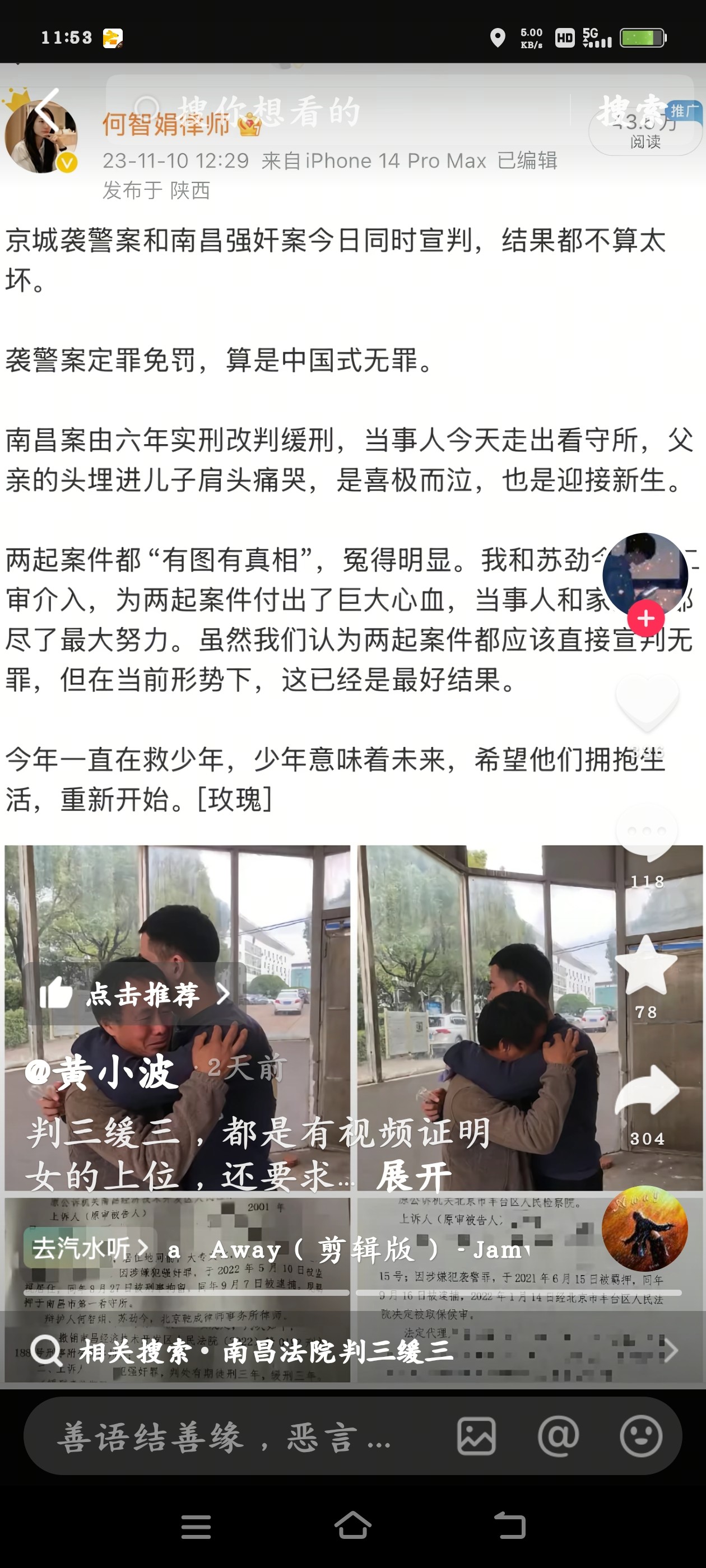Go to the system home screen
Screen dimensions: 706x1568
(x=352, y=1526)
